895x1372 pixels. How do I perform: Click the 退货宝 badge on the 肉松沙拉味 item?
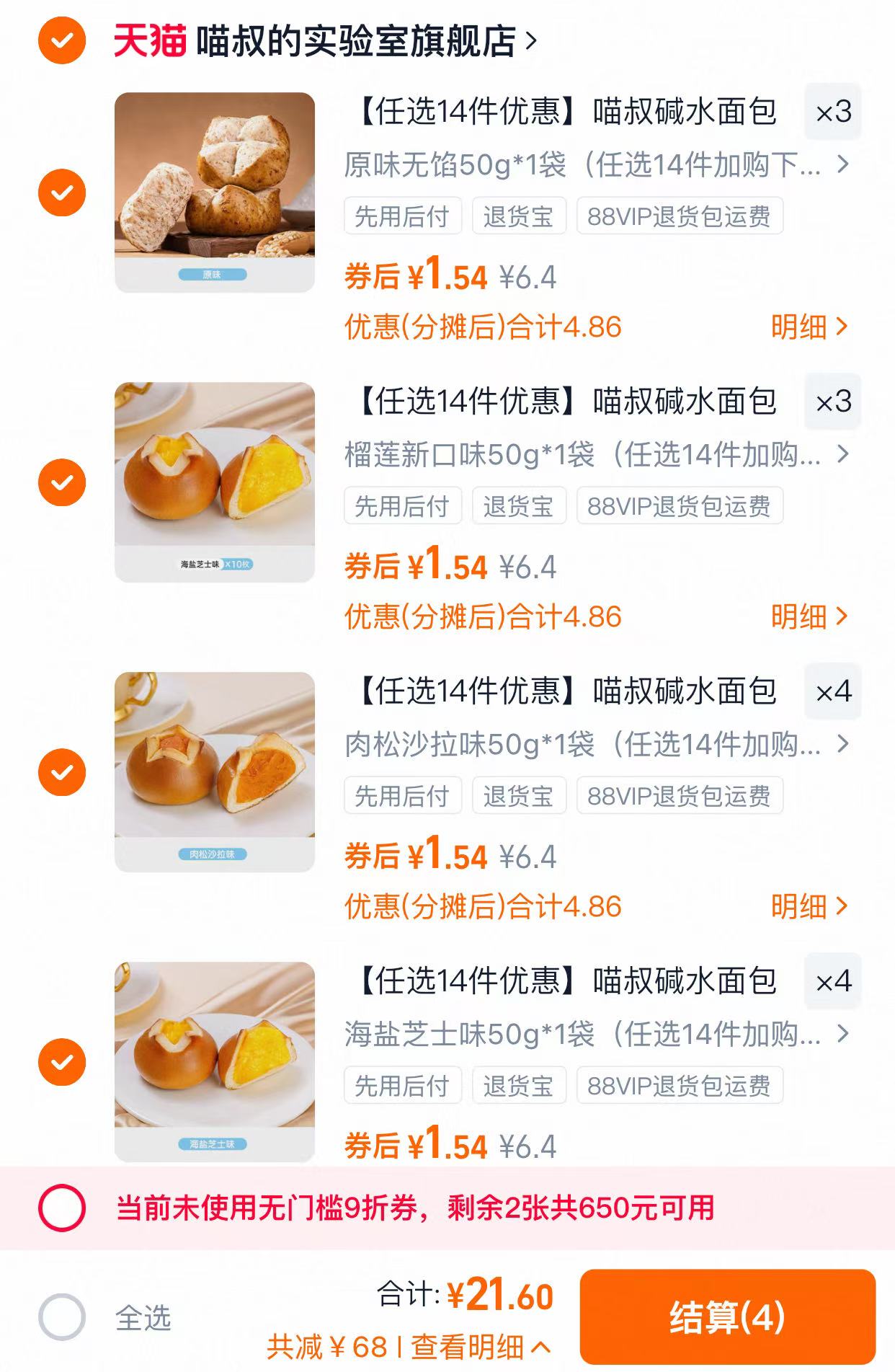tap(519, 795)
